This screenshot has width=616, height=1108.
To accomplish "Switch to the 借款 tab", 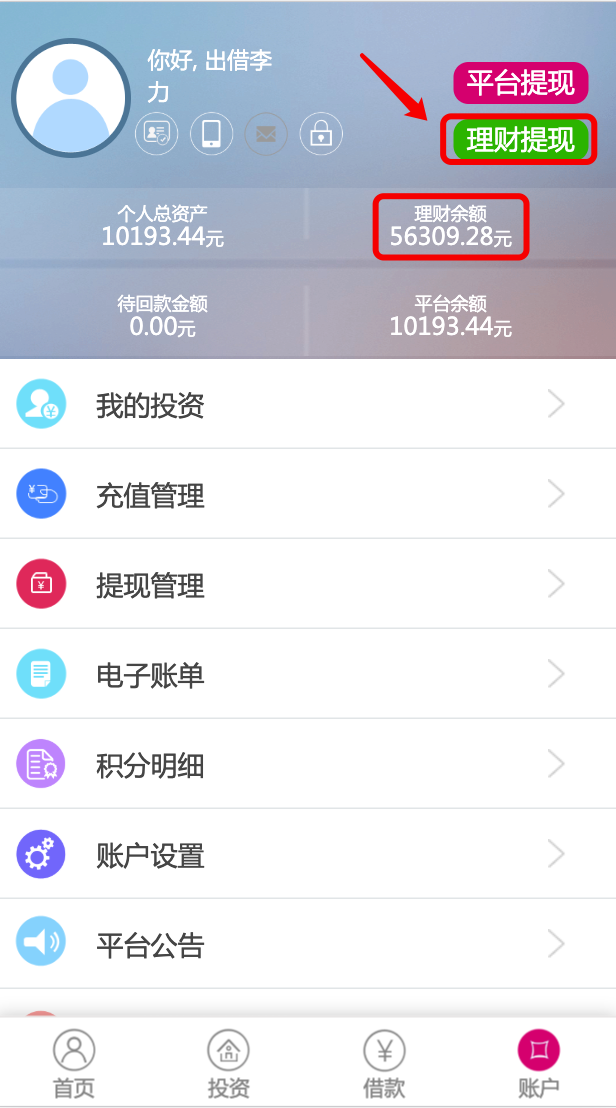I will pyautogui.click(x=384, y=1063).
